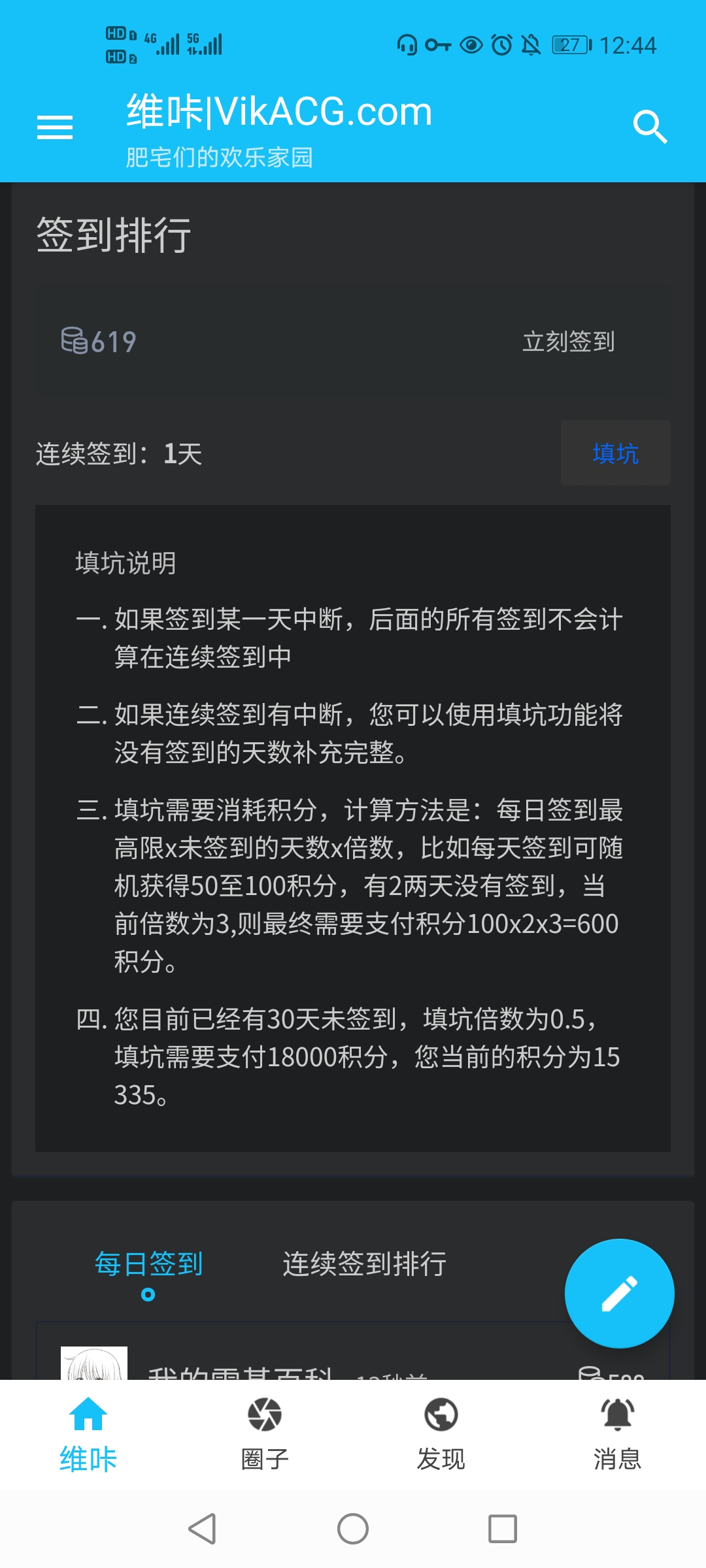706x1568 pixels.
Task: Open the search icon
Action: (x=649, y=127)
